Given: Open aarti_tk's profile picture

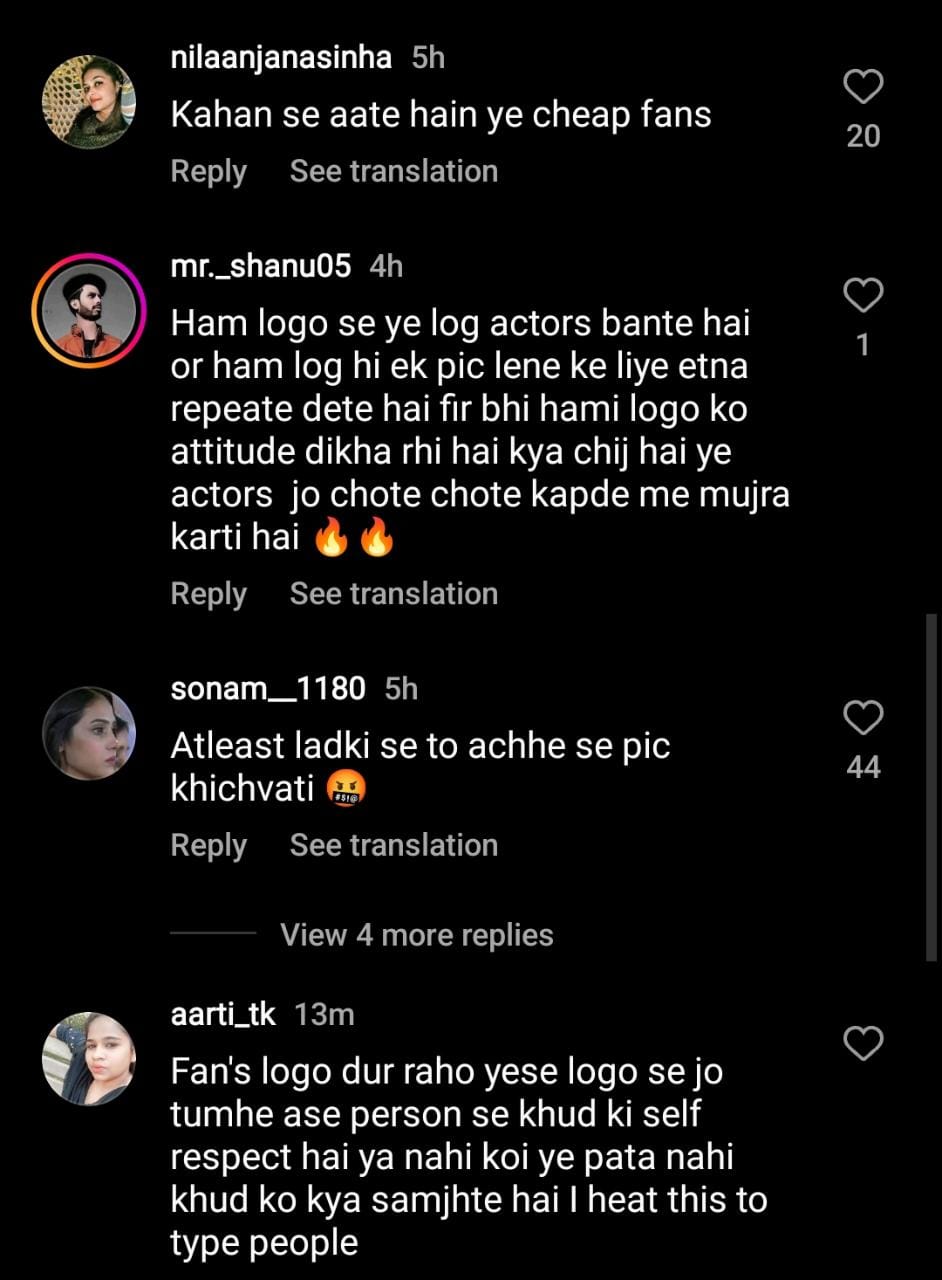Looking at the screenshot, I should coord(88,1059).
